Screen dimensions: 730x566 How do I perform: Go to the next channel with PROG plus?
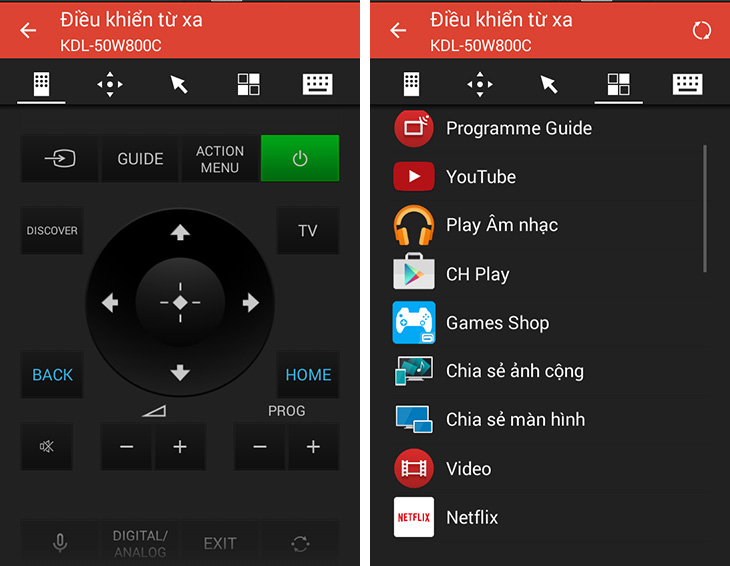click(x=313, y=447)
